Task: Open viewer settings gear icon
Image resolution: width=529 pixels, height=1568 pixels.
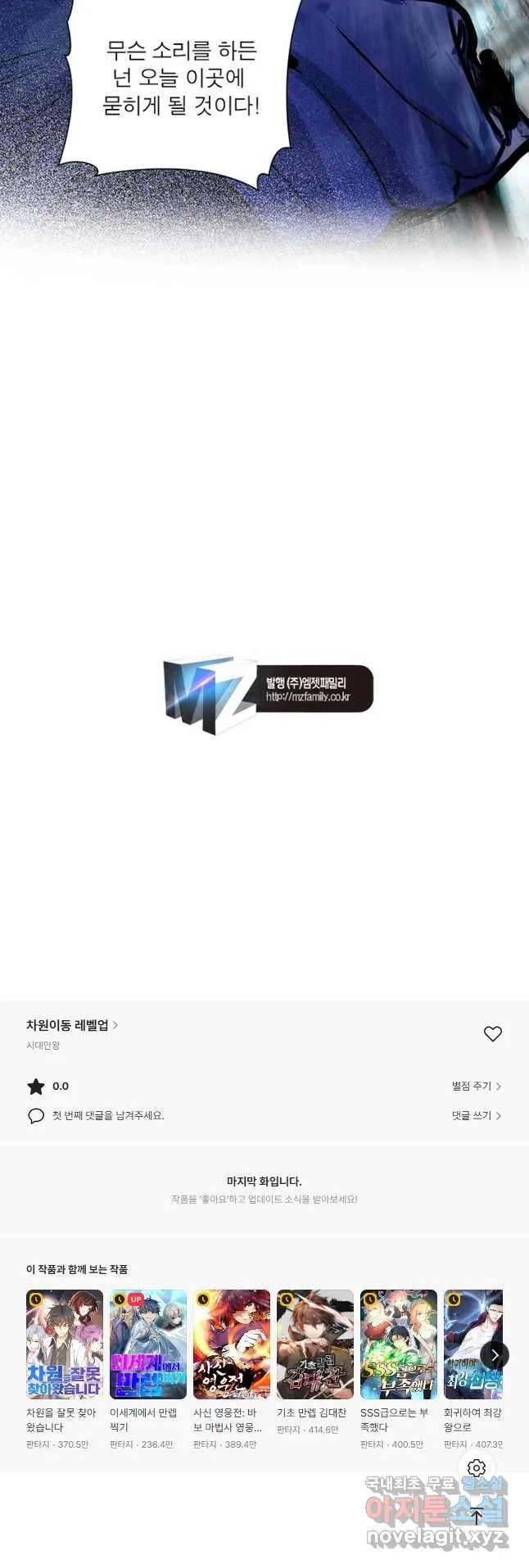Action: 477,1468
